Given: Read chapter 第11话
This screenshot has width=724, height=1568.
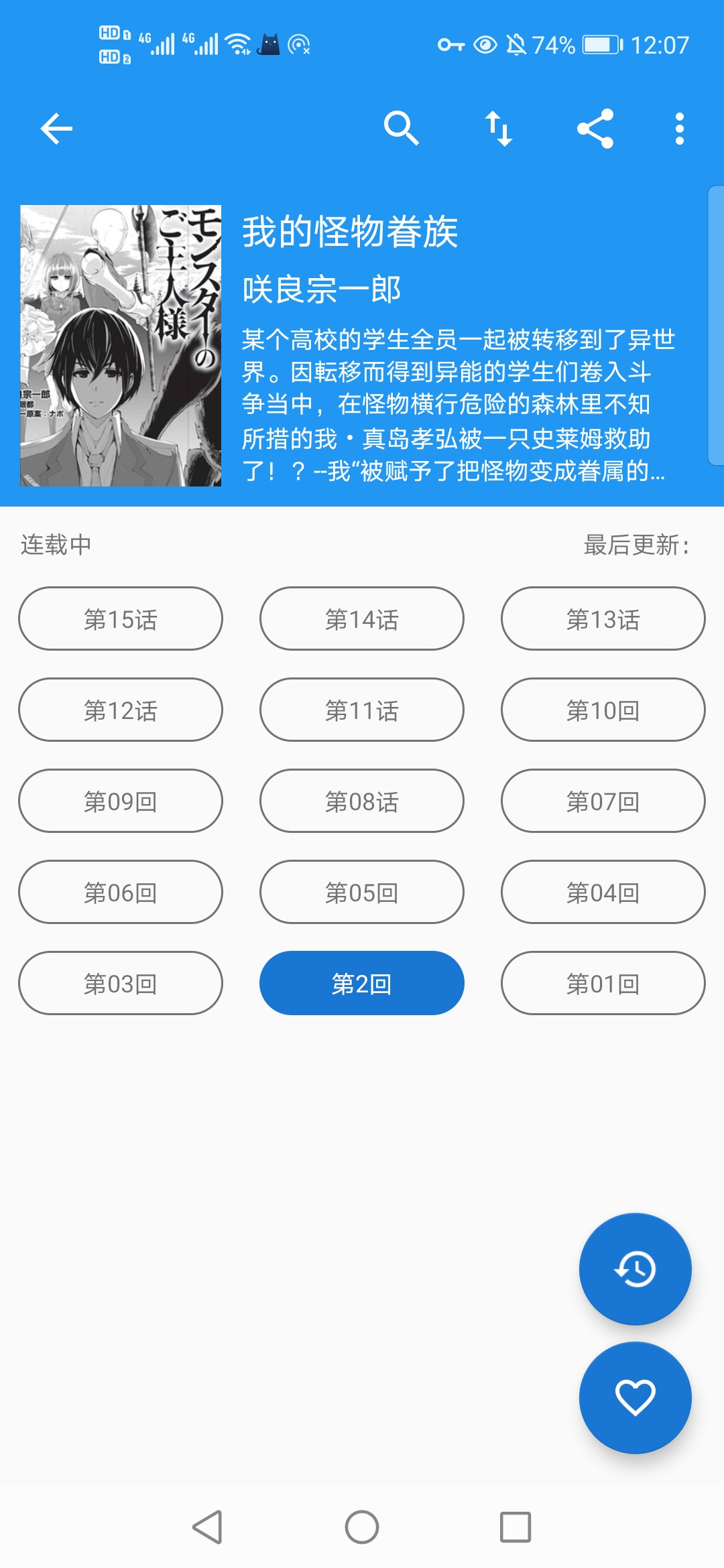Looking at the screenshot, I should coord(362,710).
